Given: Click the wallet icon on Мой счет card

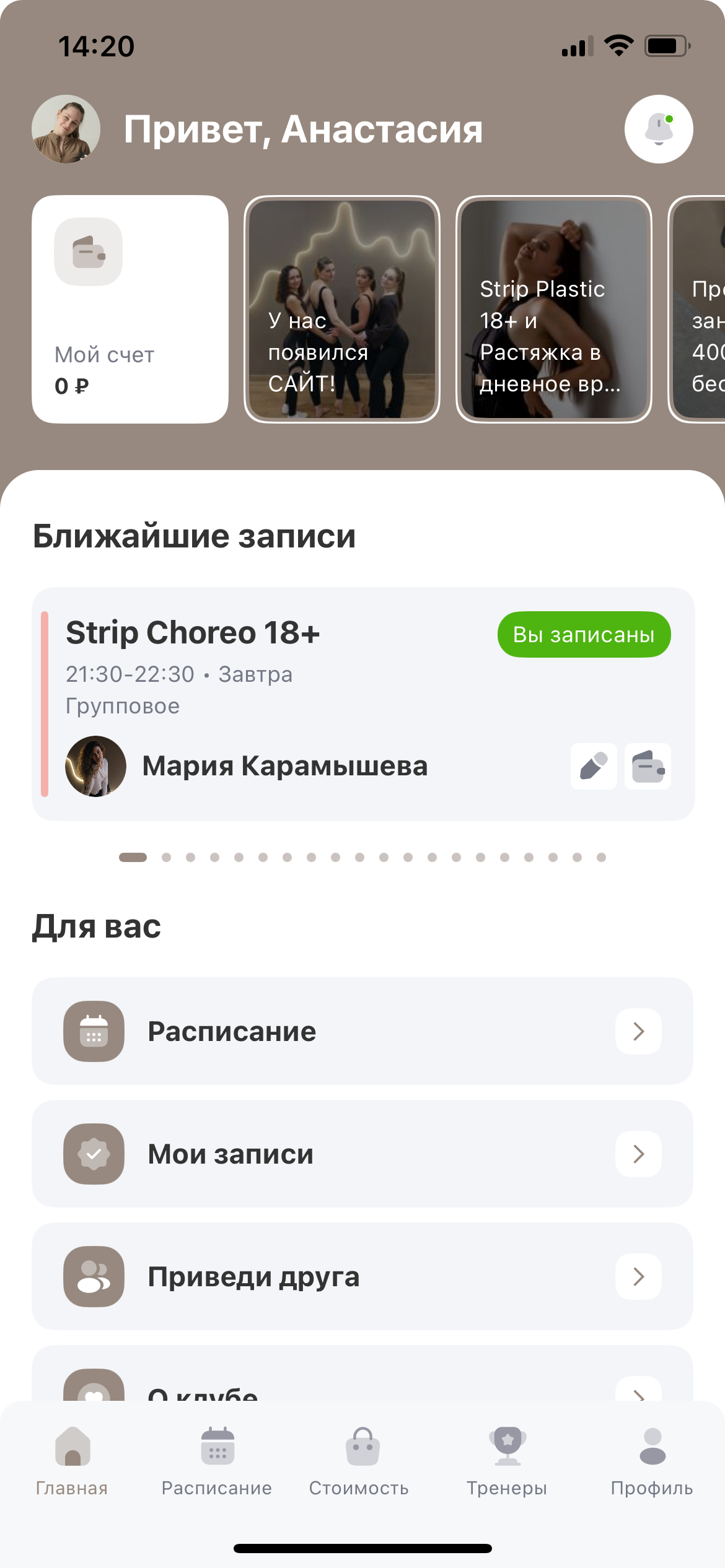Looking at the screenshot, I should tap(88, 252).
